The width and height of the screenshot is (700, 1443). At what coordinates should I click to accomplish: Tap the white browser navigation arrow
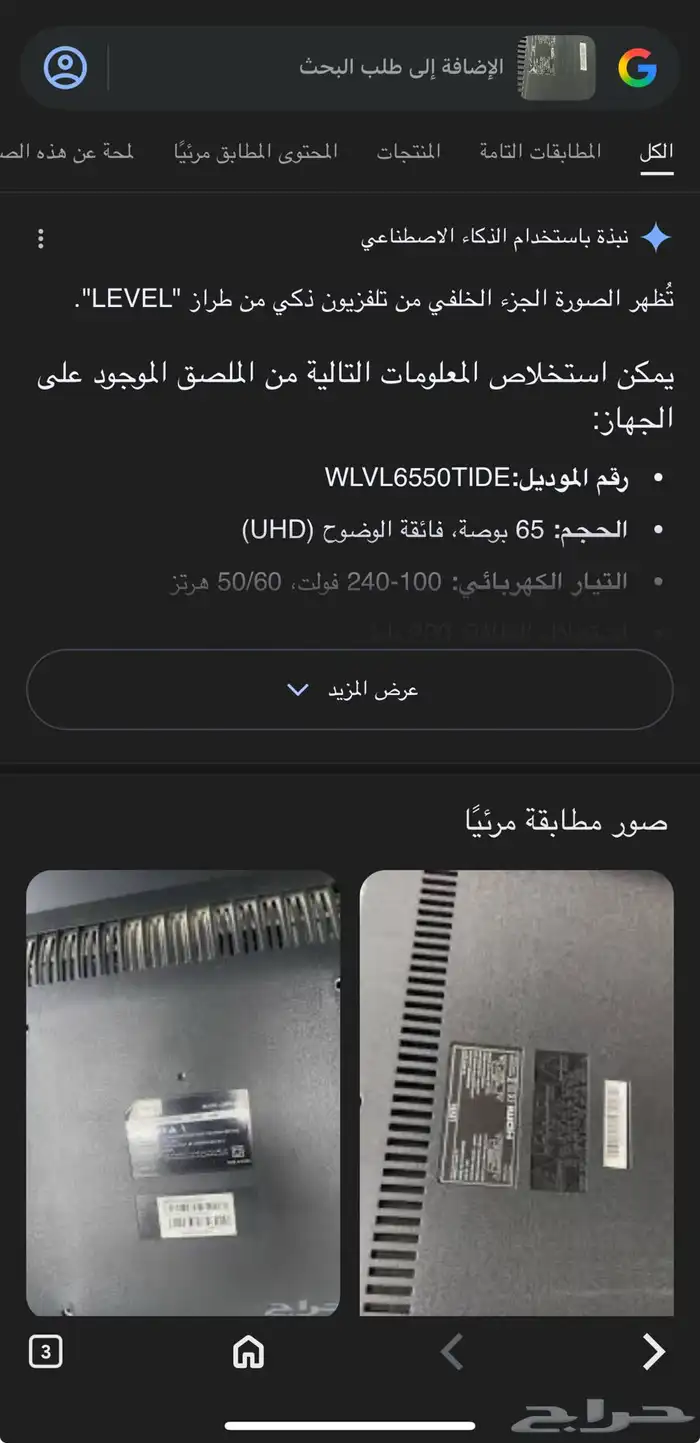point(653,1352)
